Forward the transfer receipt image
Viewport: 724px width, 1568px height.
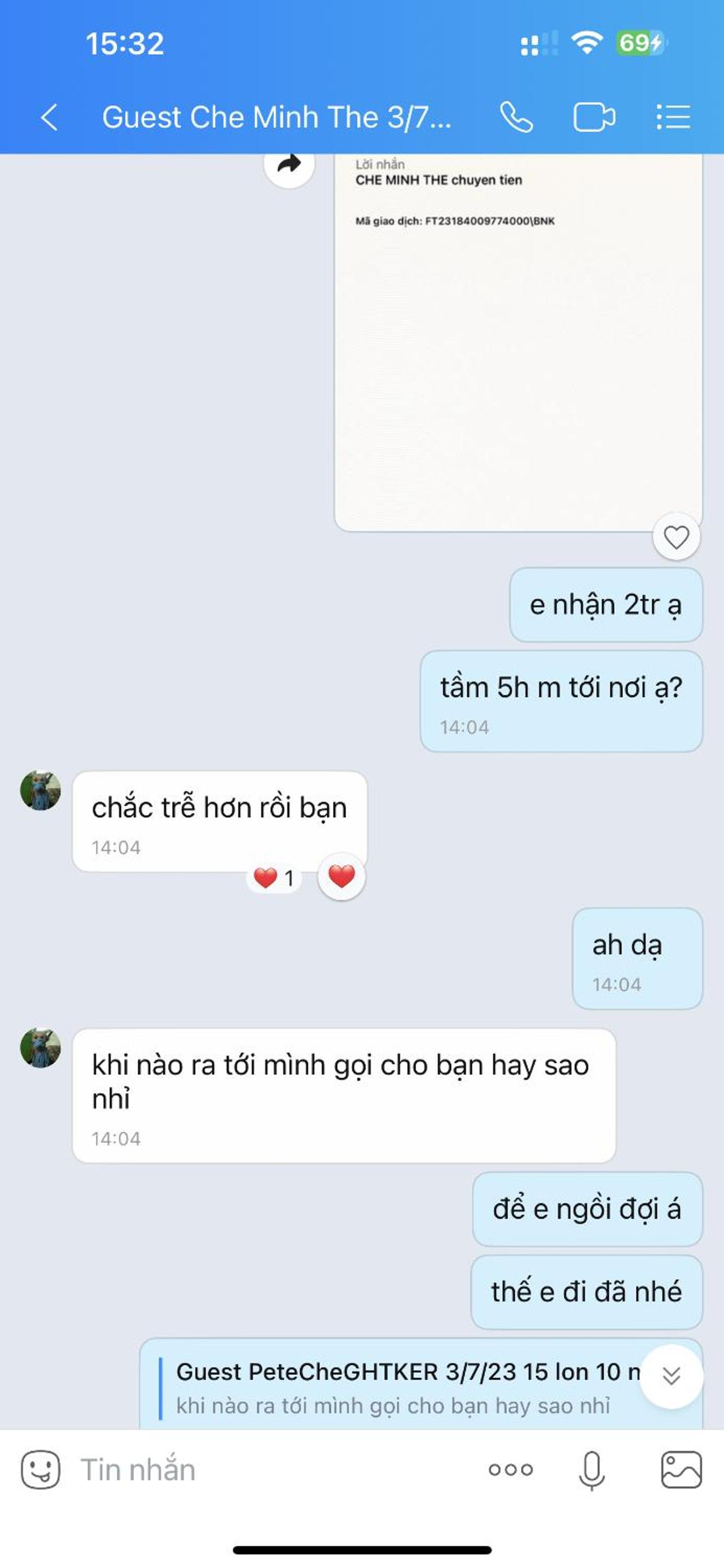289,164
